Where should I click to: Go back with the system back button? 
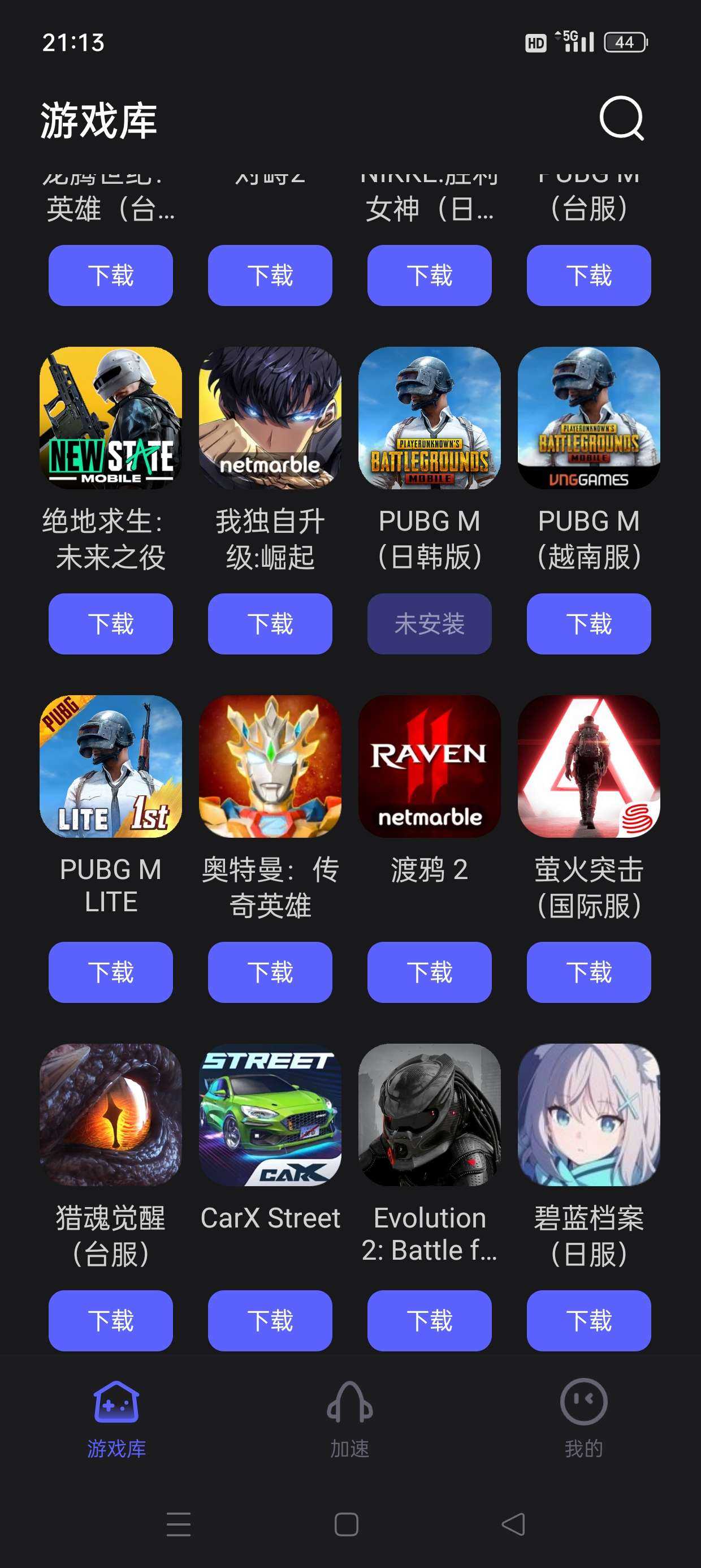click(513, 1524)
